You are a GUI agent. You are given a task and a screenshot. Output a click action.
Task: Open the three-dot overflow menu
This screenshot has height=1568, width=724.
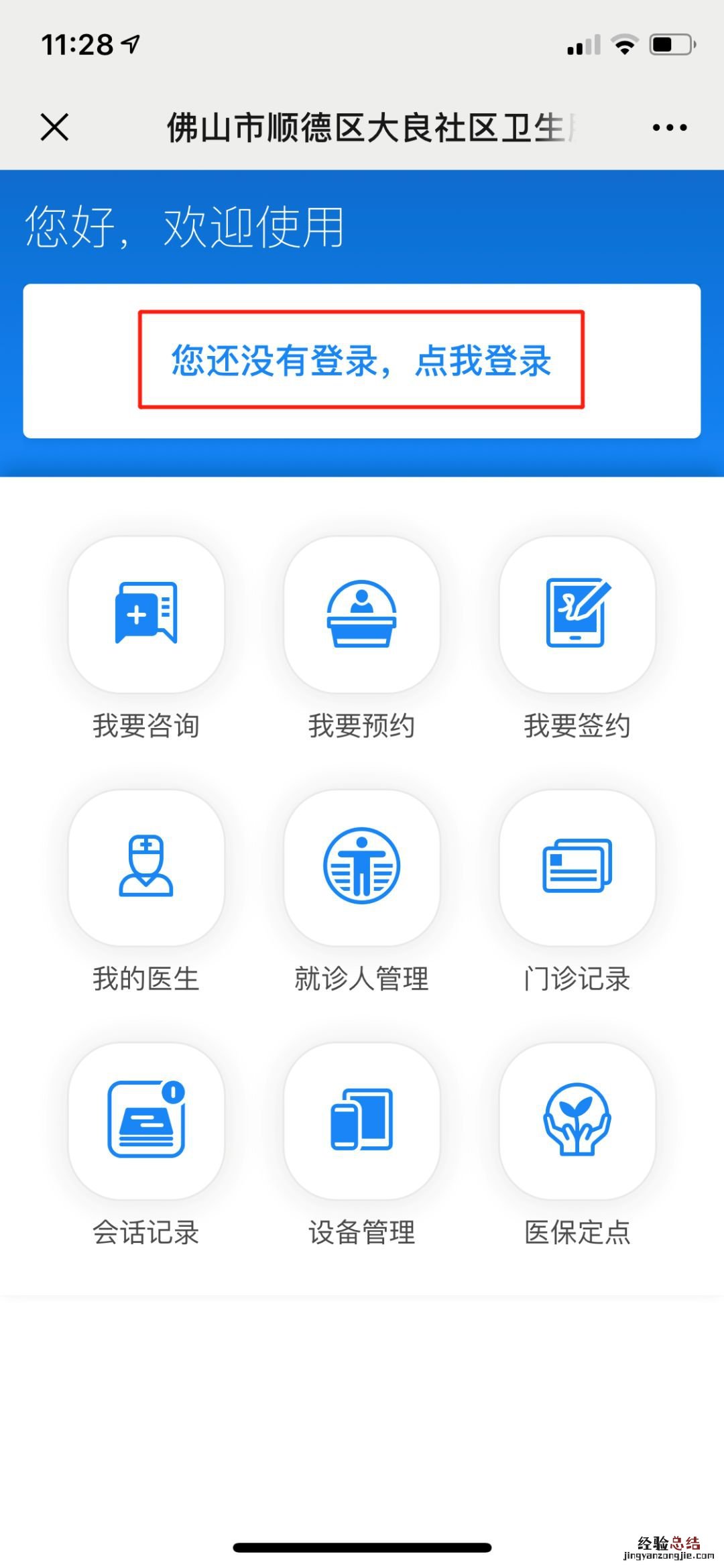[x=669, y=127]
